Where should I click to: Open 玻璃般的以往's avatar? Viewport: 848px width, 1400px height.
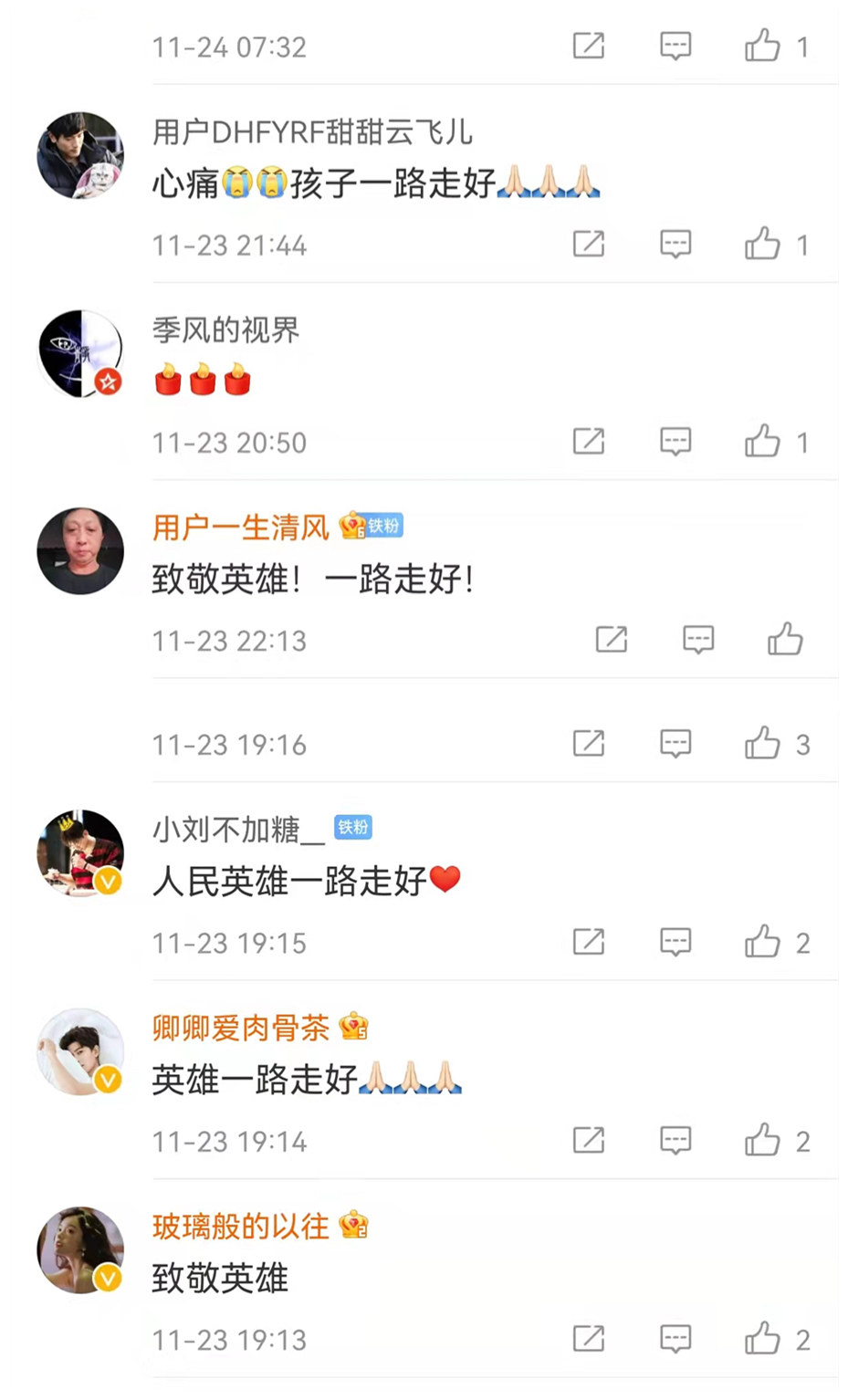80,1249
